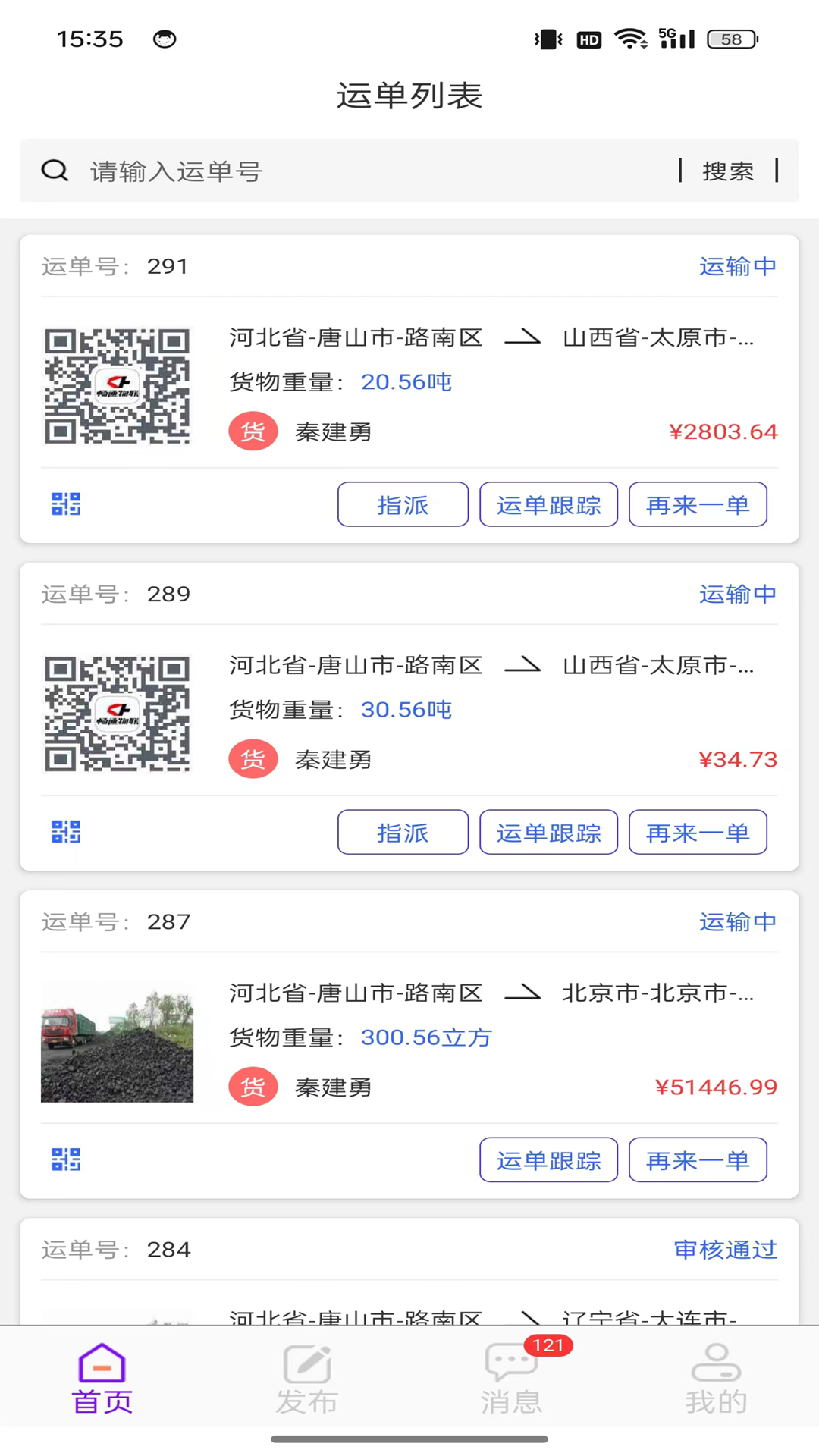The width and height of the screenshot is (819, 1456).
Task: Tap 指派 on waybill 289
Action: click(403, 832)
